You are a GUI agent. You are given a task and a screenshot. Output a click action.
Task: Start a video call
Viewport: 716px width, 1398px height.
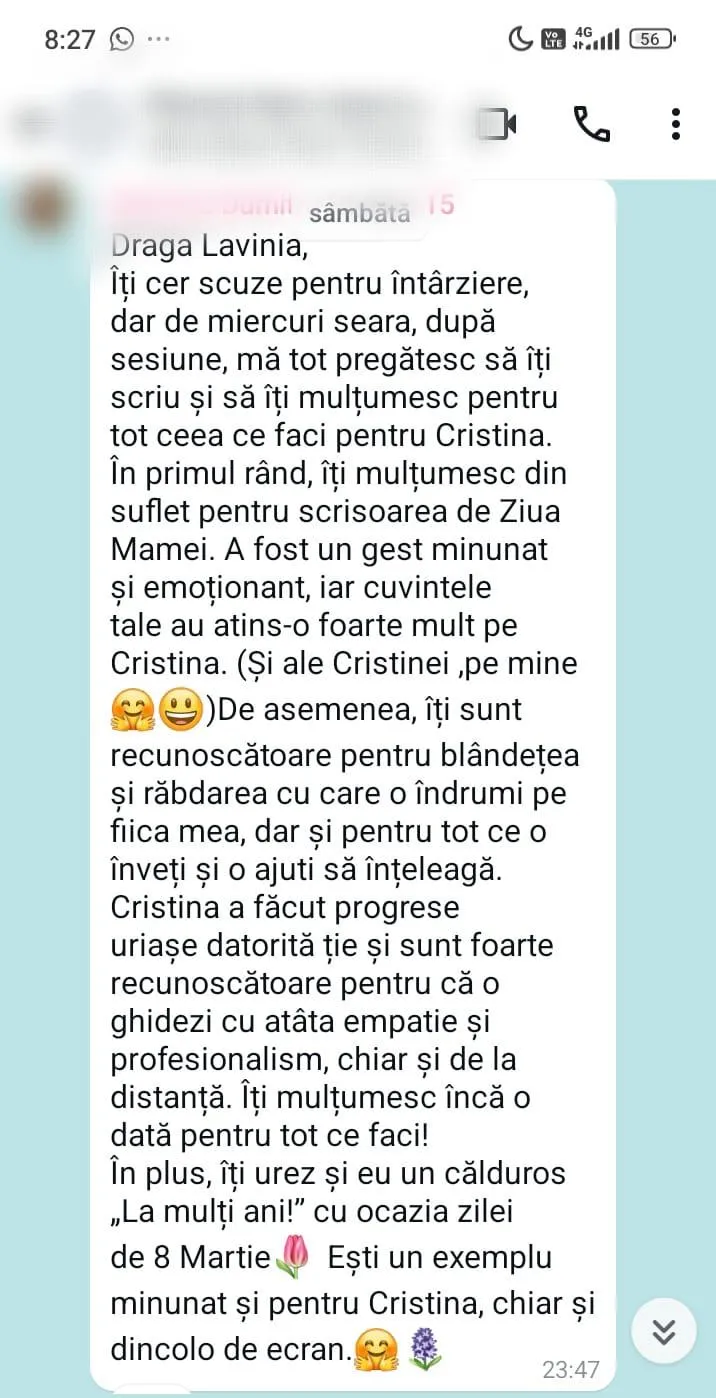[496, 124]
